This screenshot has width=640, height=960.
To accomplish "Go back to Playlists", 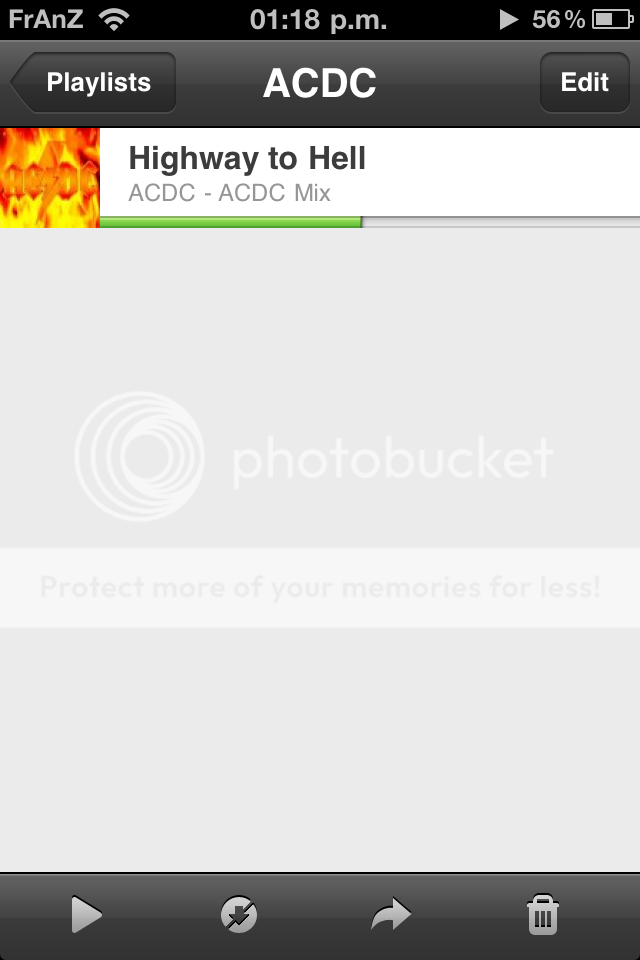I will (94, 82).
